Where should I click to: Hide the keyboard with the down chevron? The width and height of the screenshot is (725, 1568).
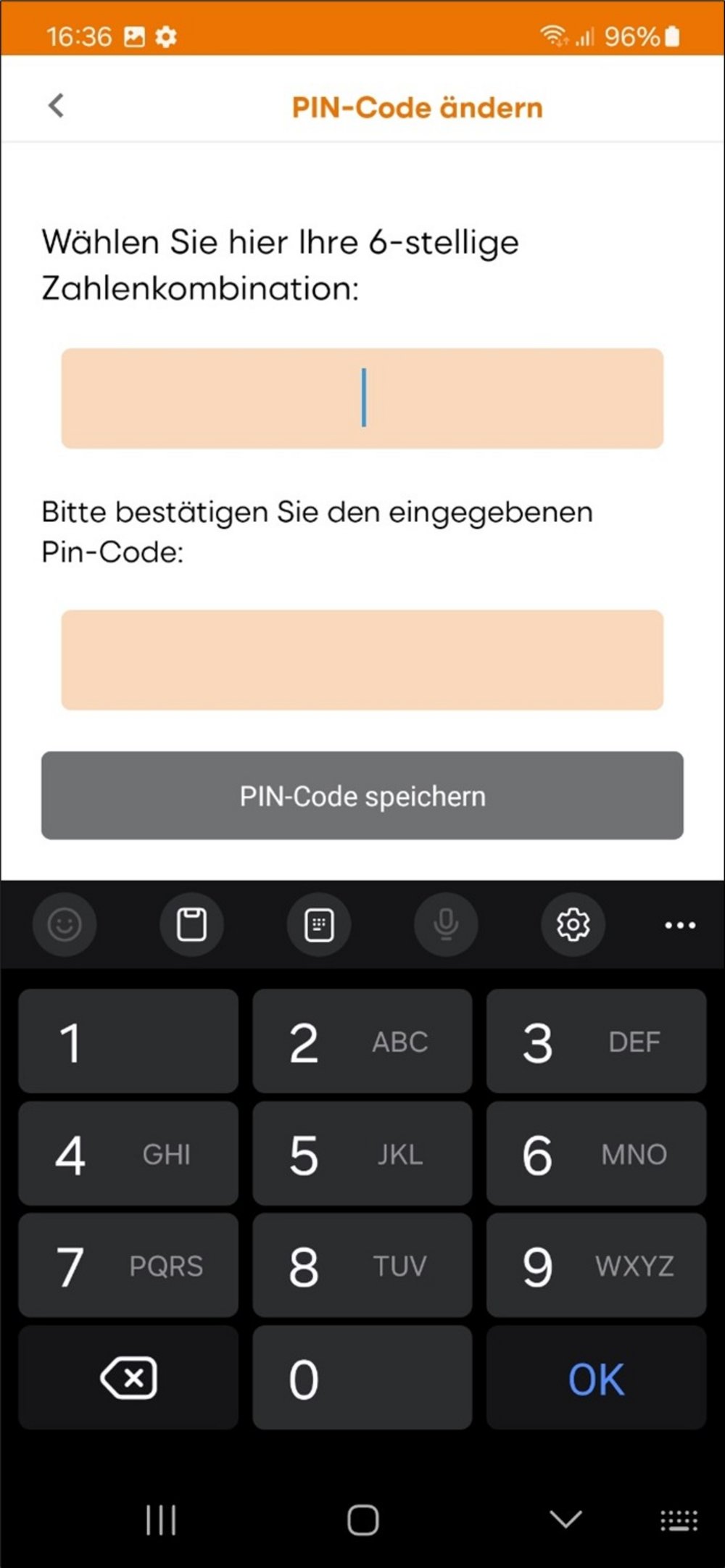point(565,1519)
